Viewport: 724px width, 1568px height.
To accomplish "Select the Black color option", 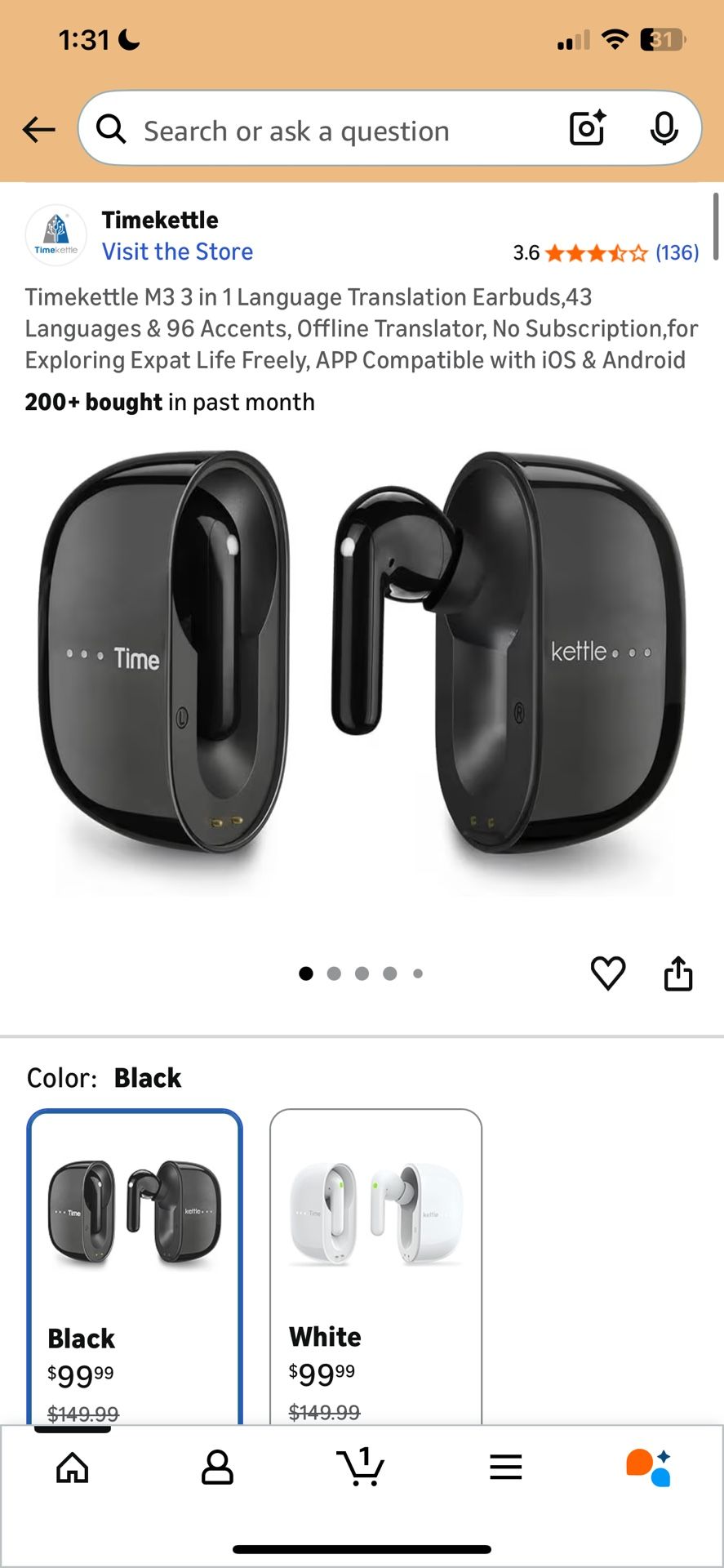I will pos(135,1266).
